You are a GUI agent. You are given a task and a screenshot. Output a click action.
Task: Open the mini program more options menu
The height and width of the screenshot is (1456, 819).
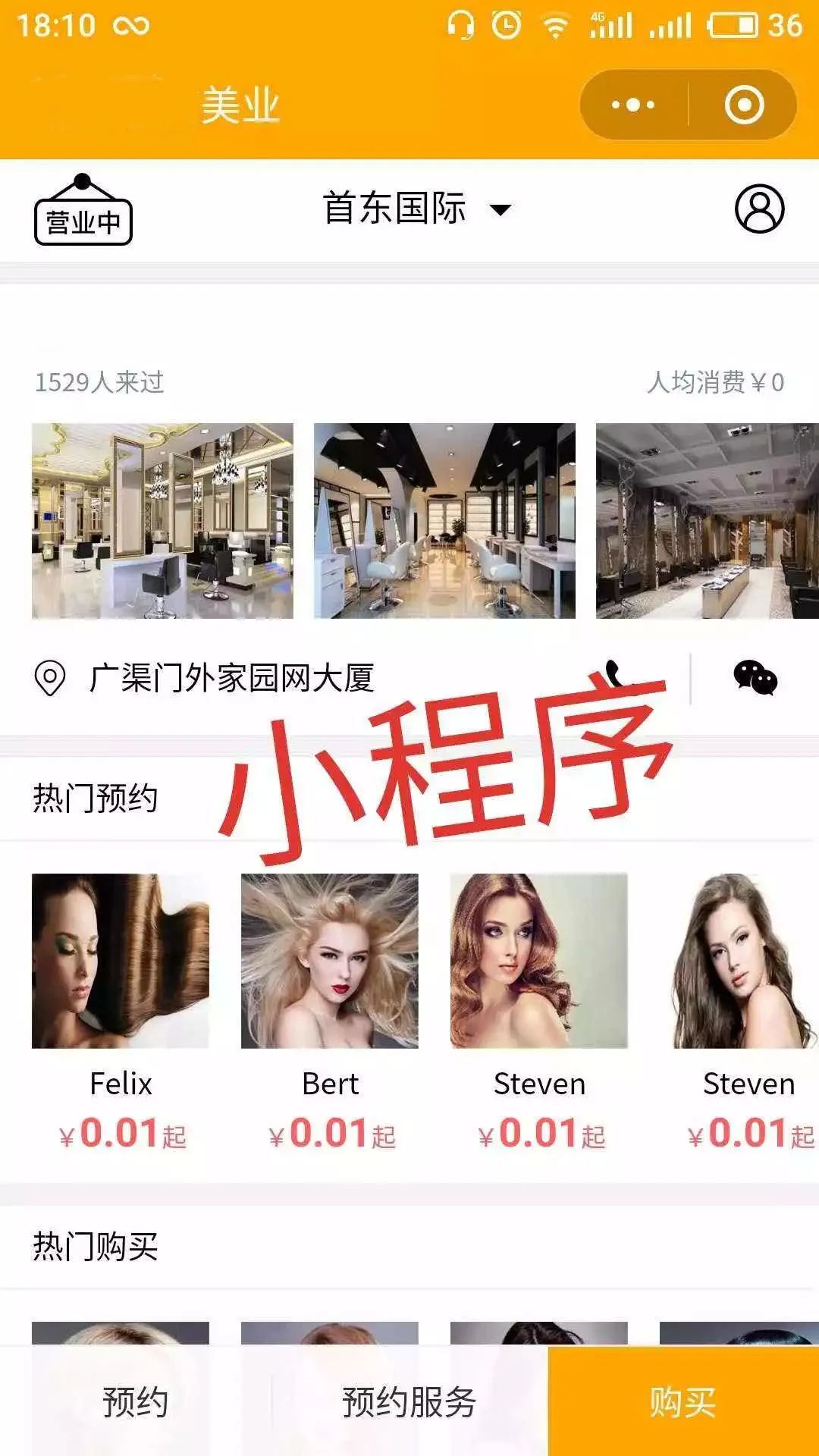click(632, 105)
